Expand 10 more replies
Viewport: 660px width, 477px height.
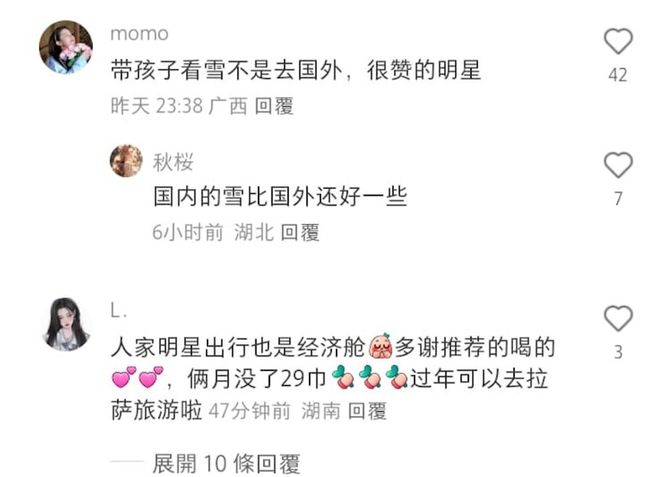click(x=225, y=463)
